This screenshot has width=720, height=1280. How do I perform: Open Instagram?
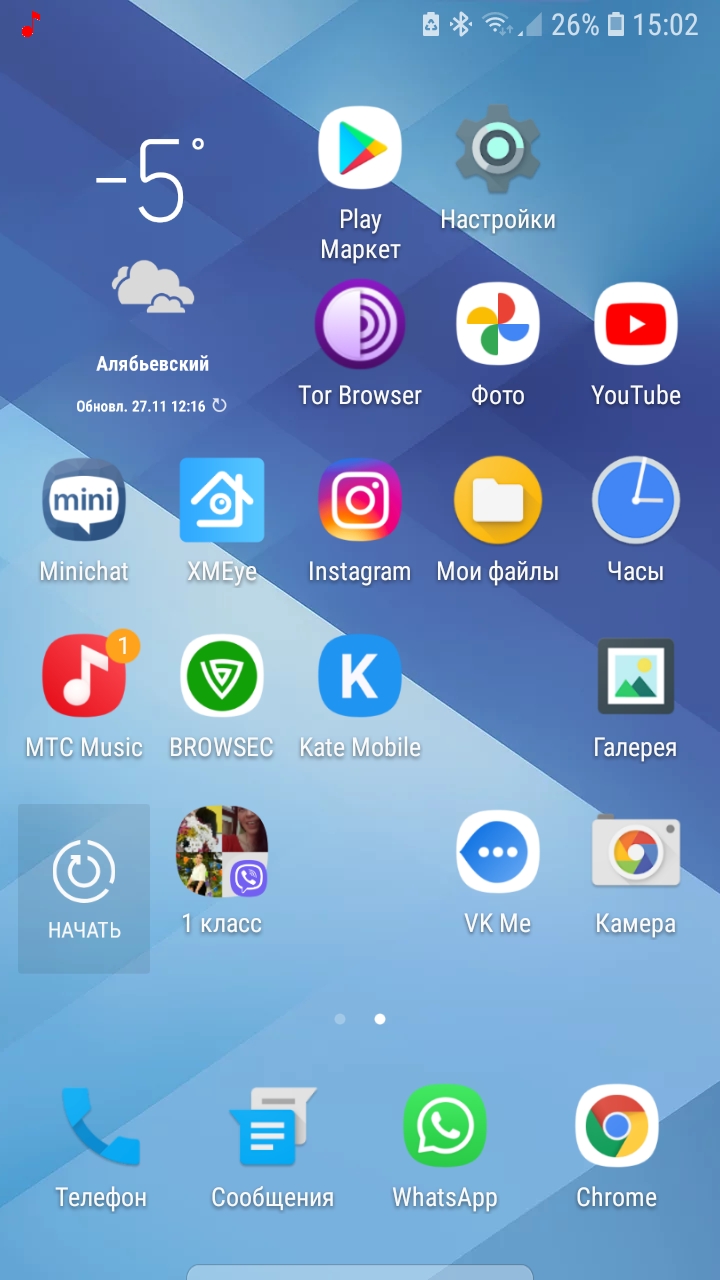360,500
